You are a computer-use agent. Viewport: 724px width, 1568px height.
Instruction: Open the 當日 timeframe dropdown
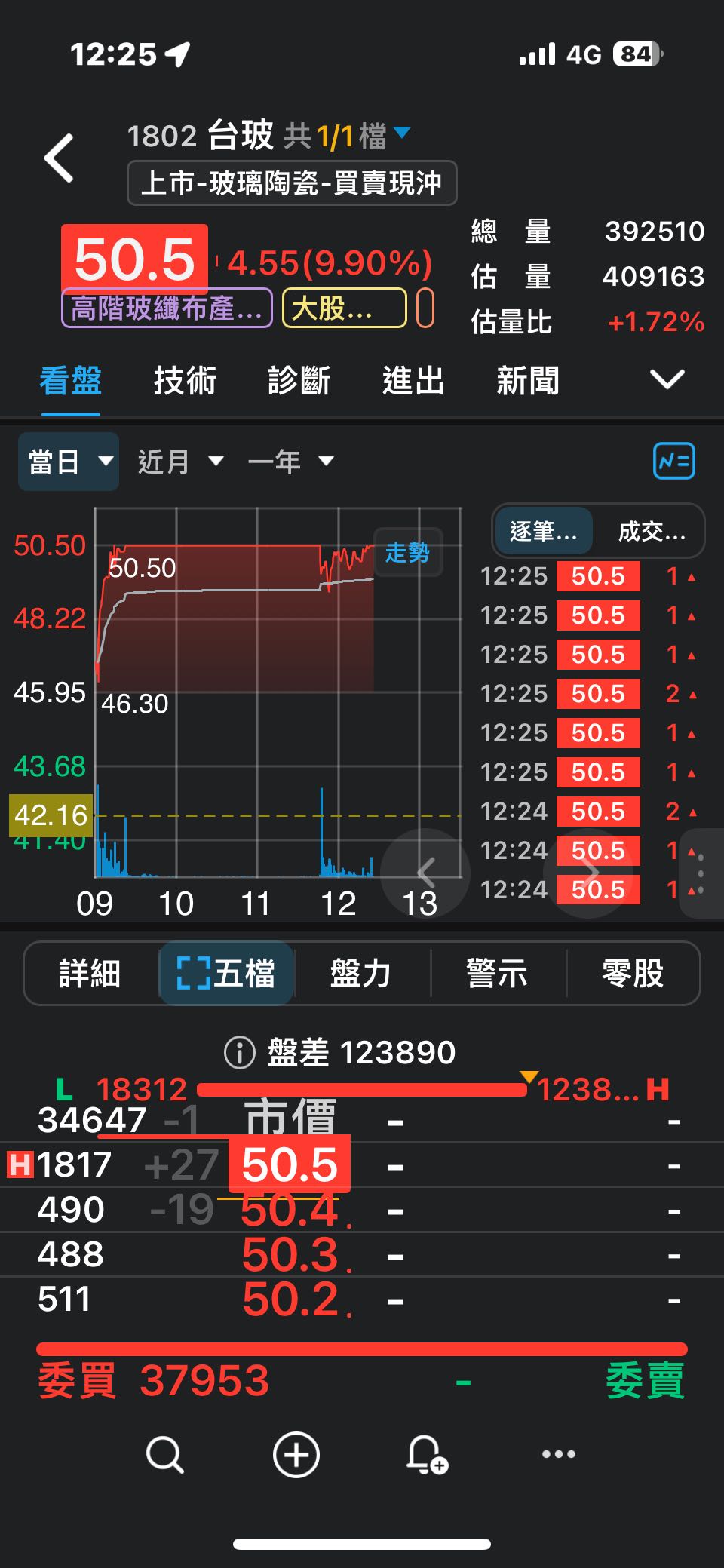(68, 460)
